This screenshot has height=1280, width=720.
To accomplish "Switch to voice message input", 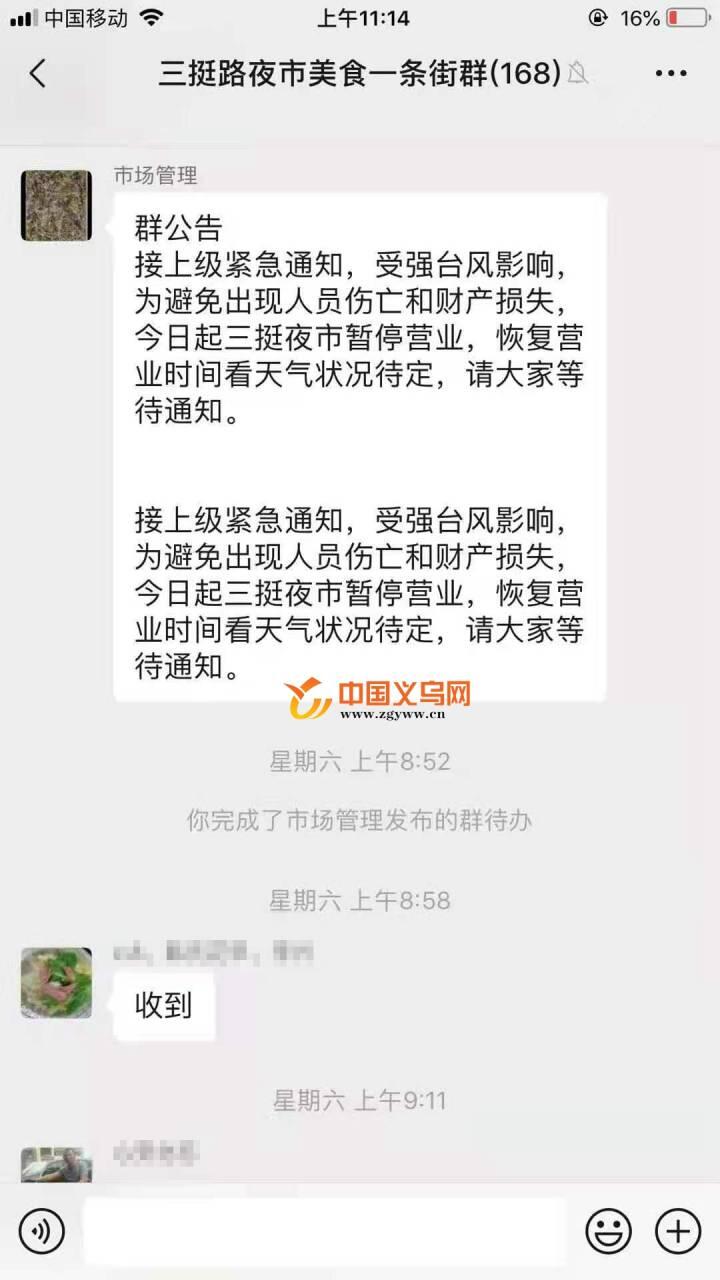I will [41, 1230].
